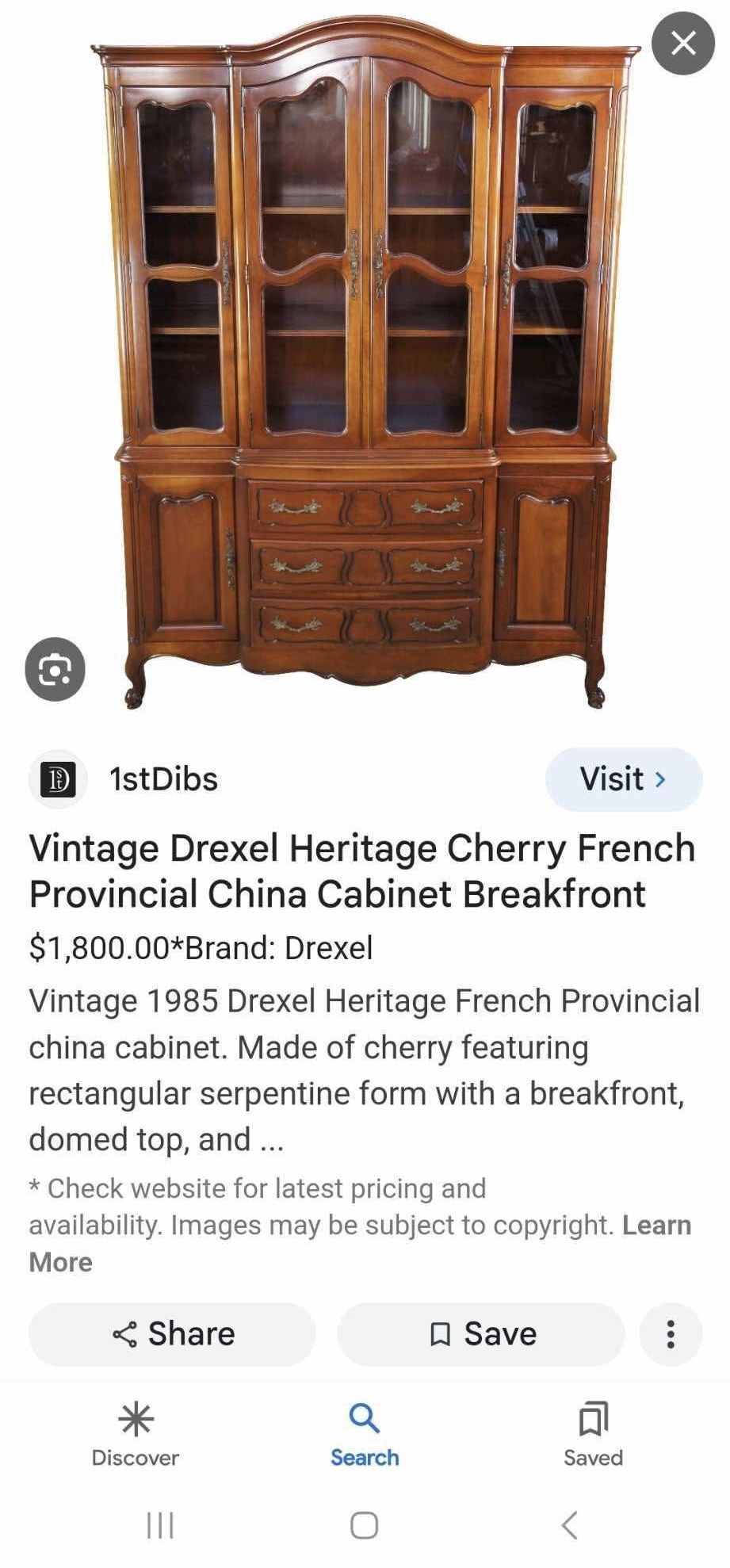The image size is (730, 1568).
Task: Switch to the Search tab
Action: (365, 1433)
